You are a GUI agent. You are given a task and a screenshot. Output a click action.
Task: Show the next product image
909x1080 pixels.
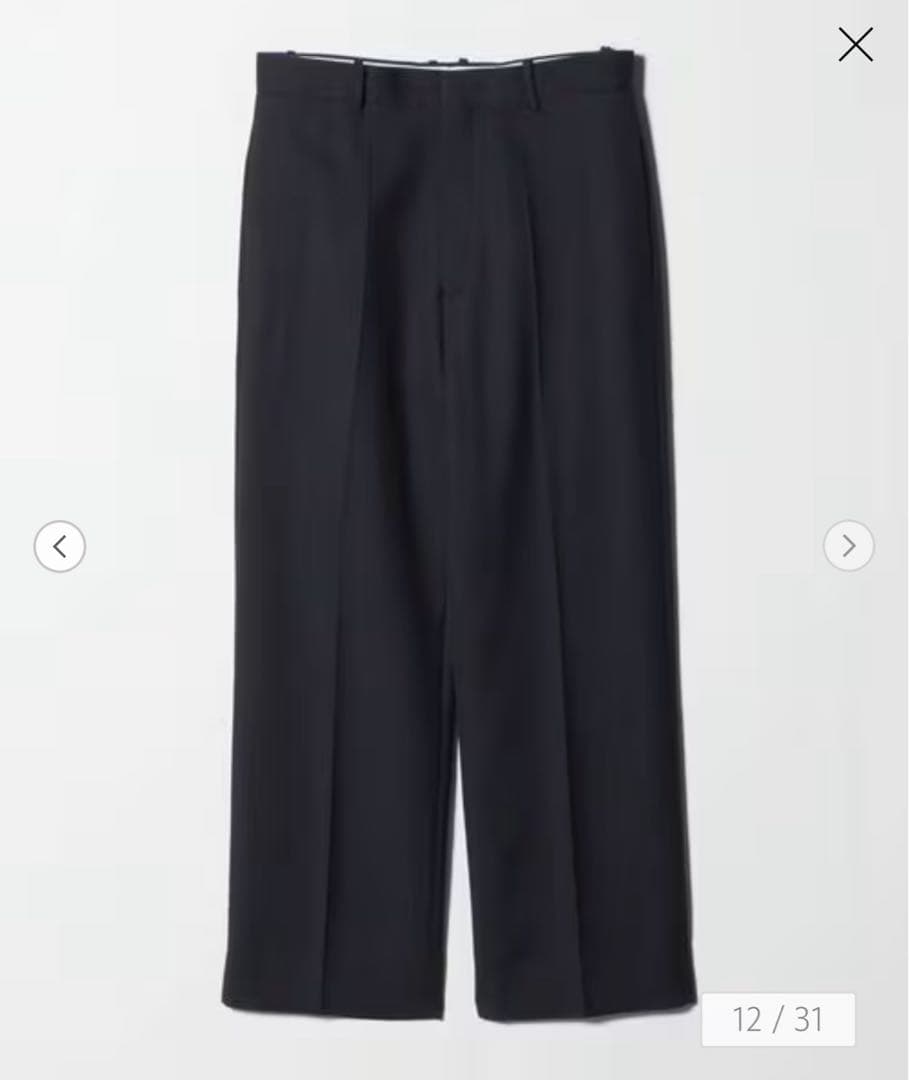pyautogui.click(x=848, y=546)
